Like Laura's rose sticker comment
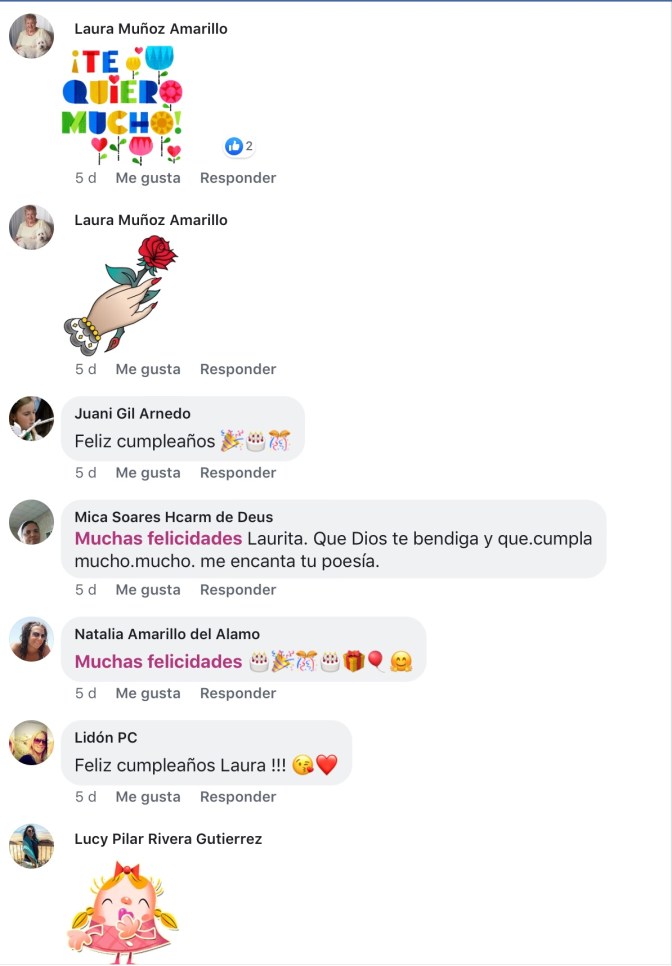 coord(148,369)
